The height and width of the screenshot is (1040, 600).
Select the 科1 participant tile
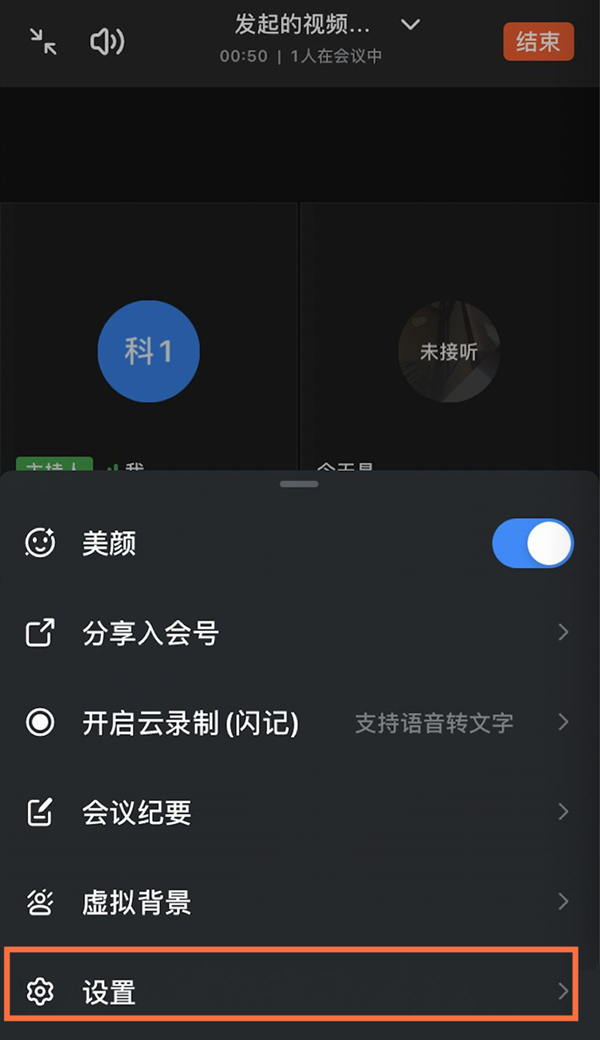(149, 351)
